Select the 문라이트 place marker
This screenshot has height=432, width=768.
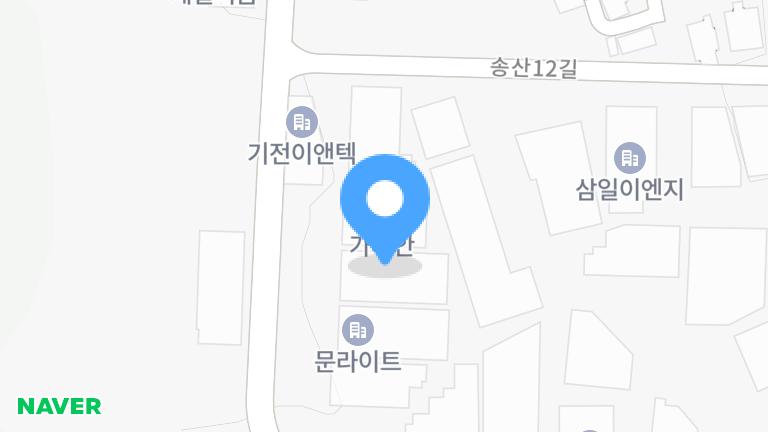point(357,328)
